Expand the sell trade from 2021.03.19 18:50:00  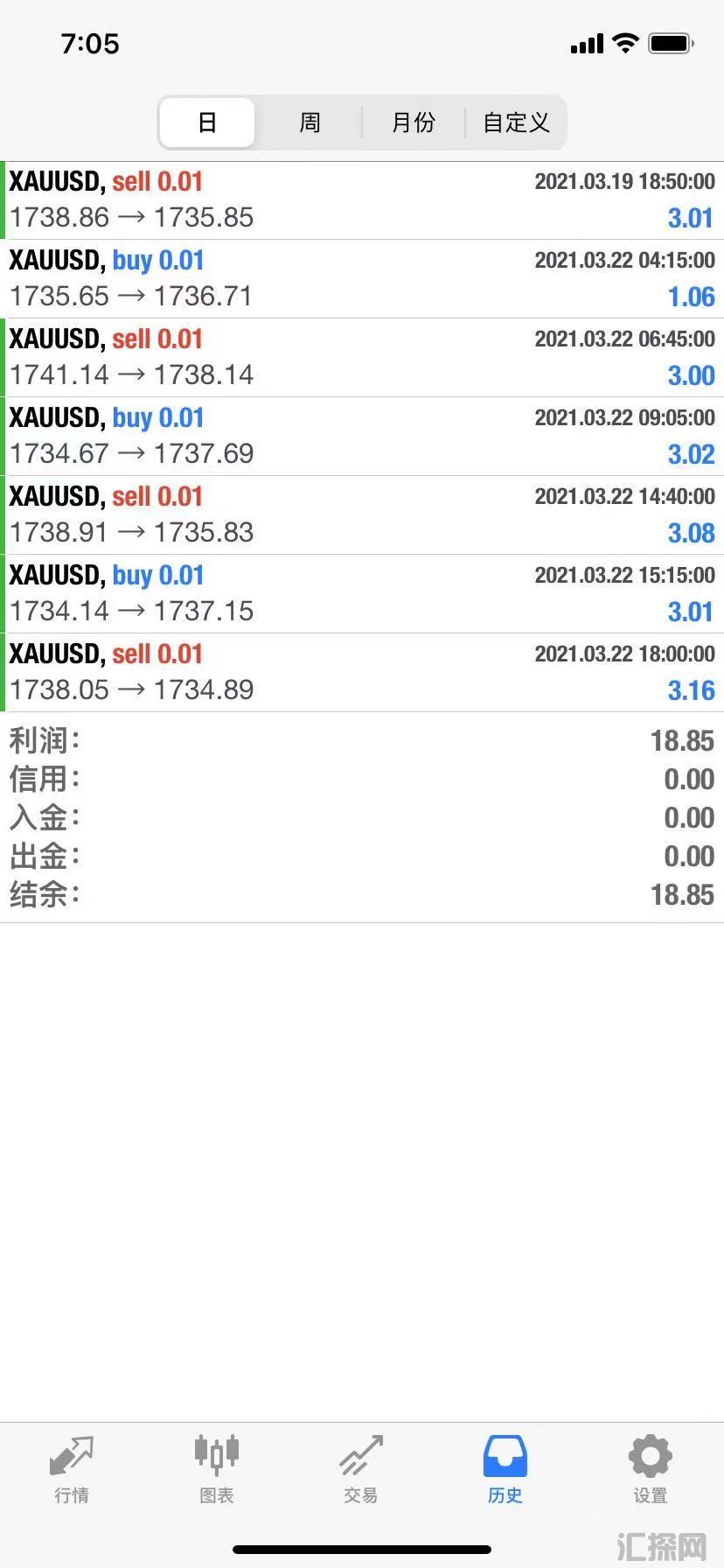pyautogui.click(x=362, y=200)
